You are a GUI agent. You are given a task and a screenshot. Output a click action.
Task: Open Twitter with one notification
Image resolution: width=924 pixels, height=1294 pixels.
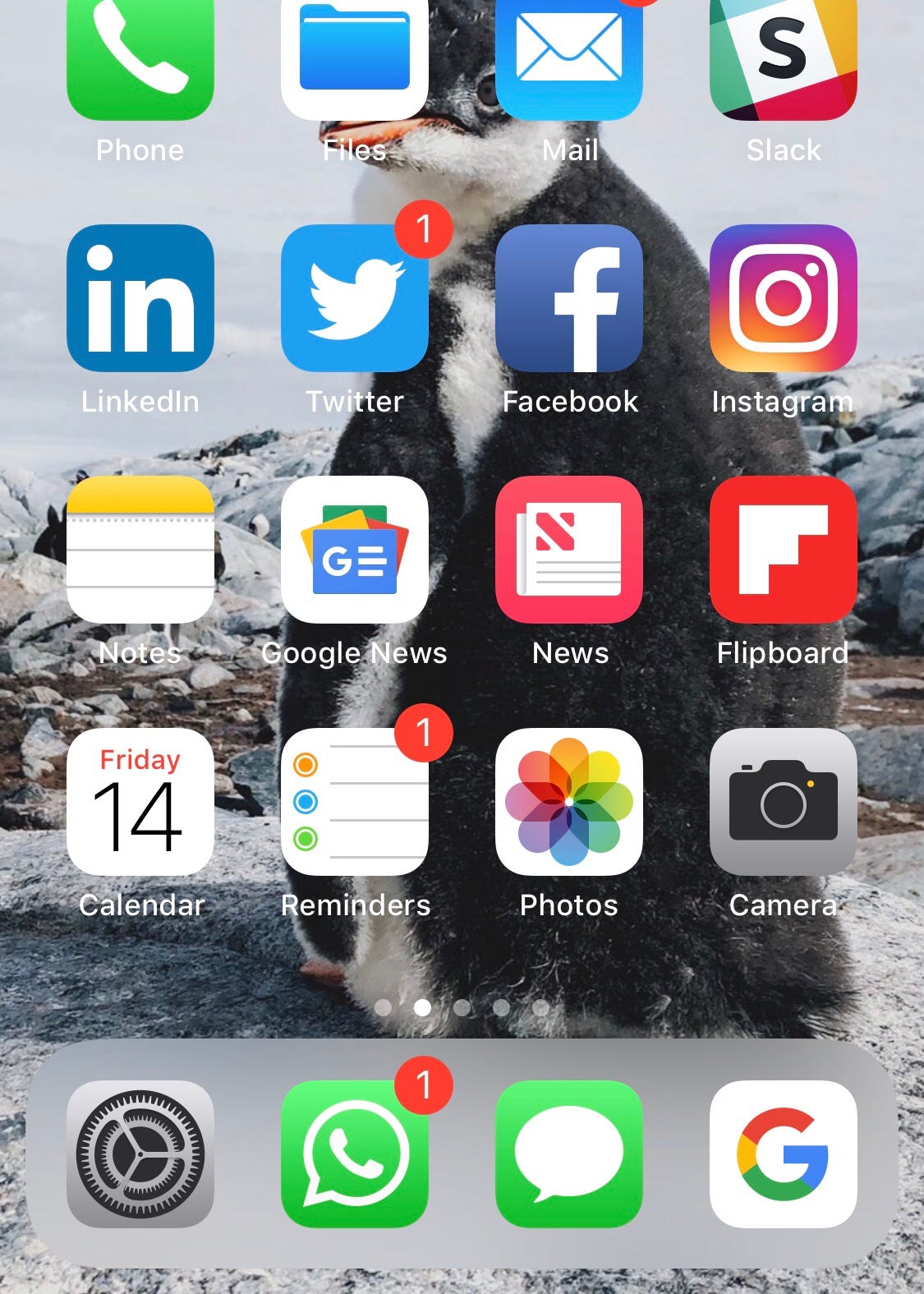point(354,297)
